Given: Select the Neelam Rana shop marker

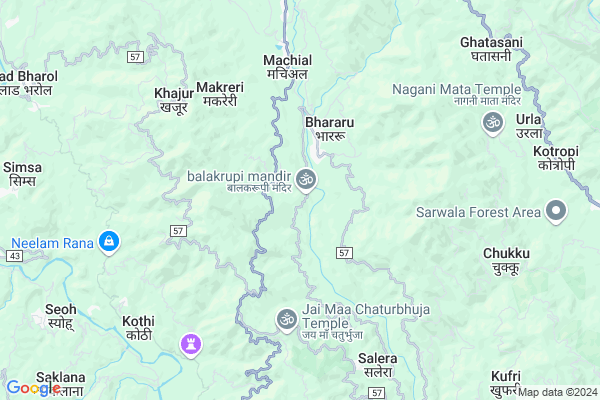Looking at the screenshot, I should pos(110,241).
